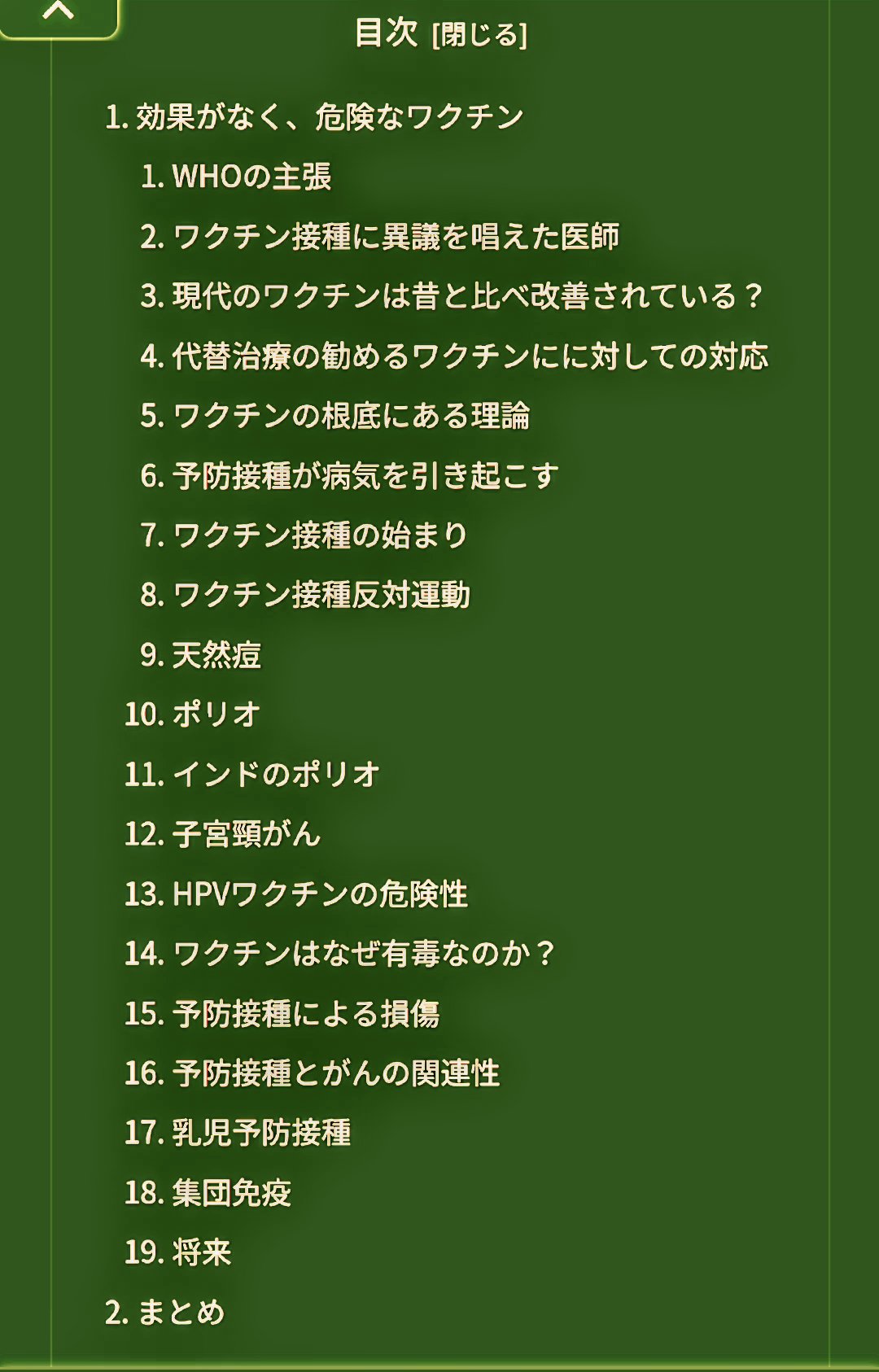Open ワクチン接種の始まり section
Screen dimensions: 879x1372
(320, 535)
